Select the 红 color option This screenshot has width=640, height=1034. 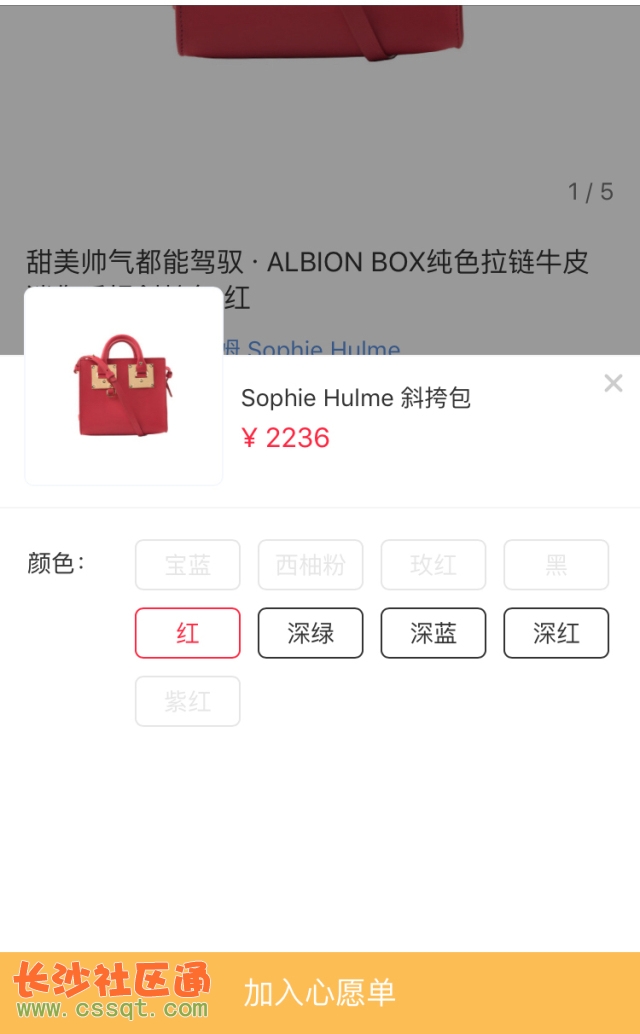tap(188, 633)
